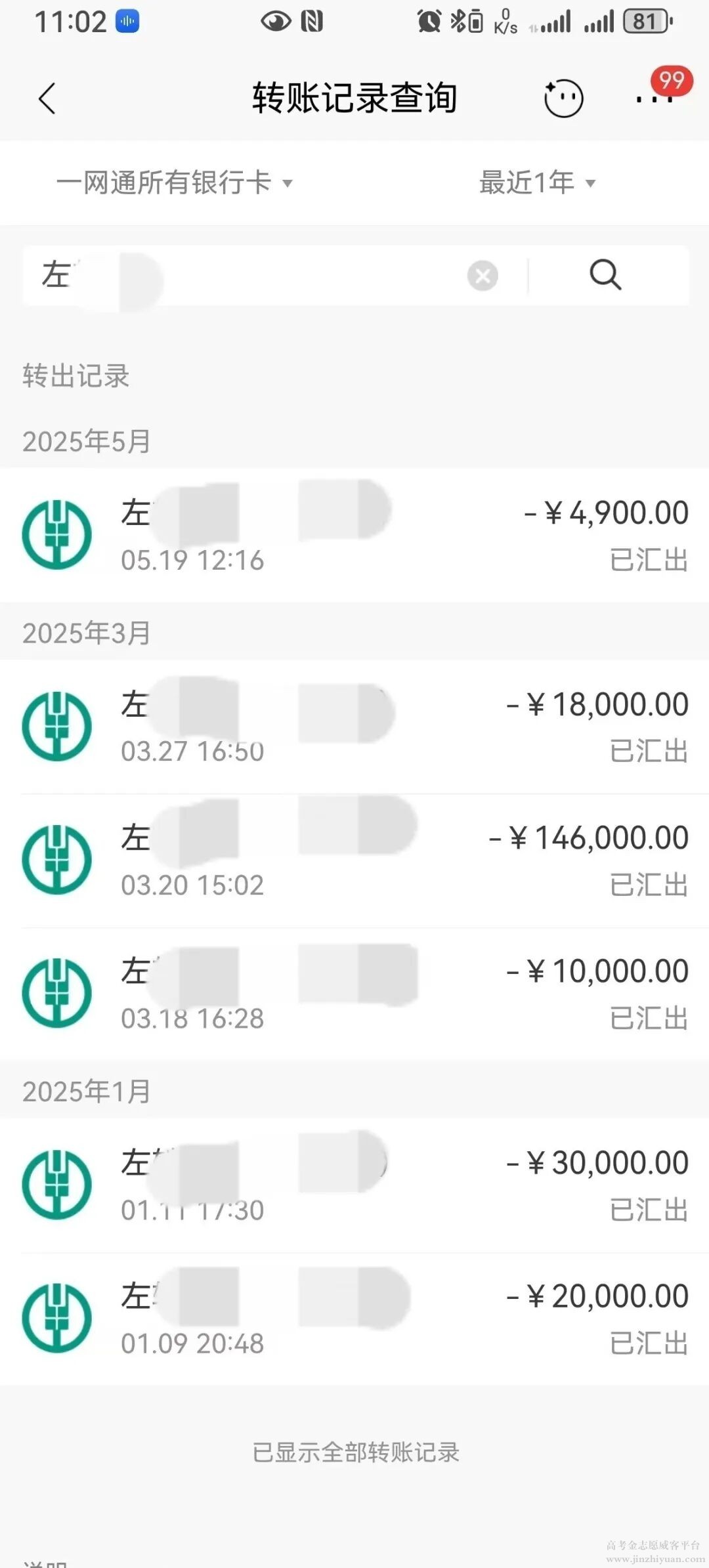The width and height of the screenshot is (709, 1568).
Task: View the ¥30,000.00 transfer record
Action: [x=354, y=1185]
